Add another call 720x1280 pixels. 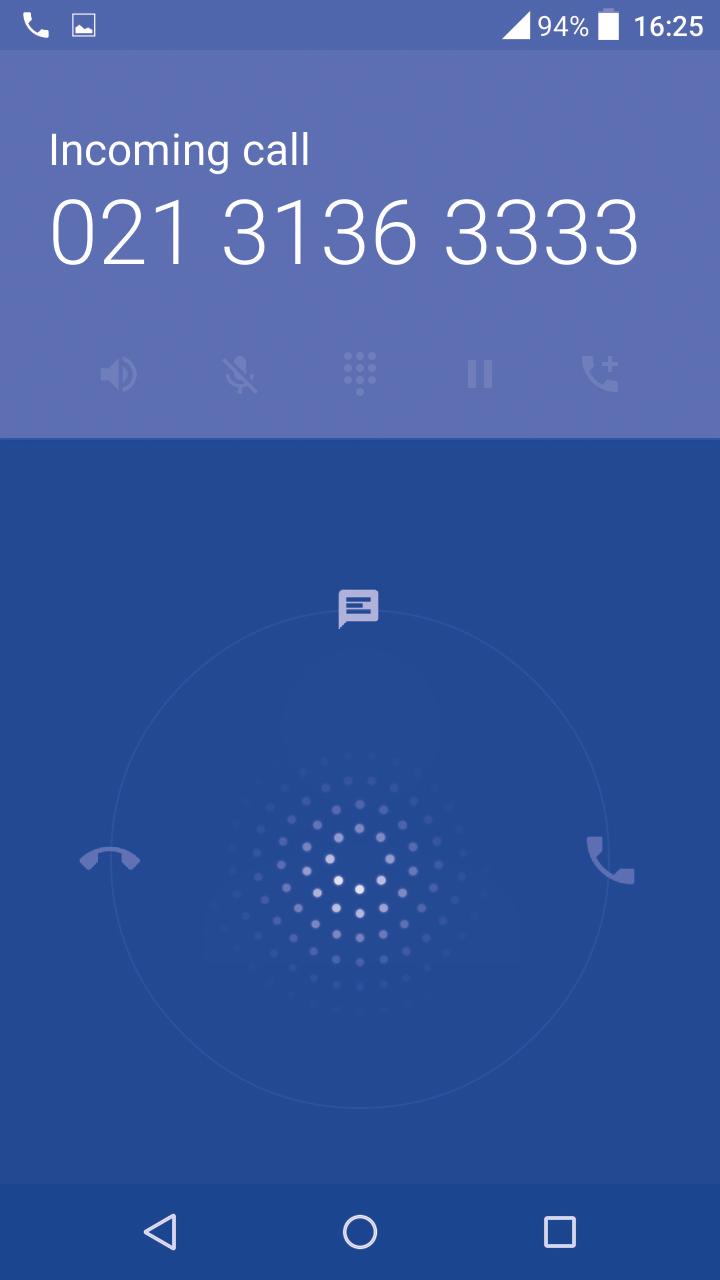[600, 374]
